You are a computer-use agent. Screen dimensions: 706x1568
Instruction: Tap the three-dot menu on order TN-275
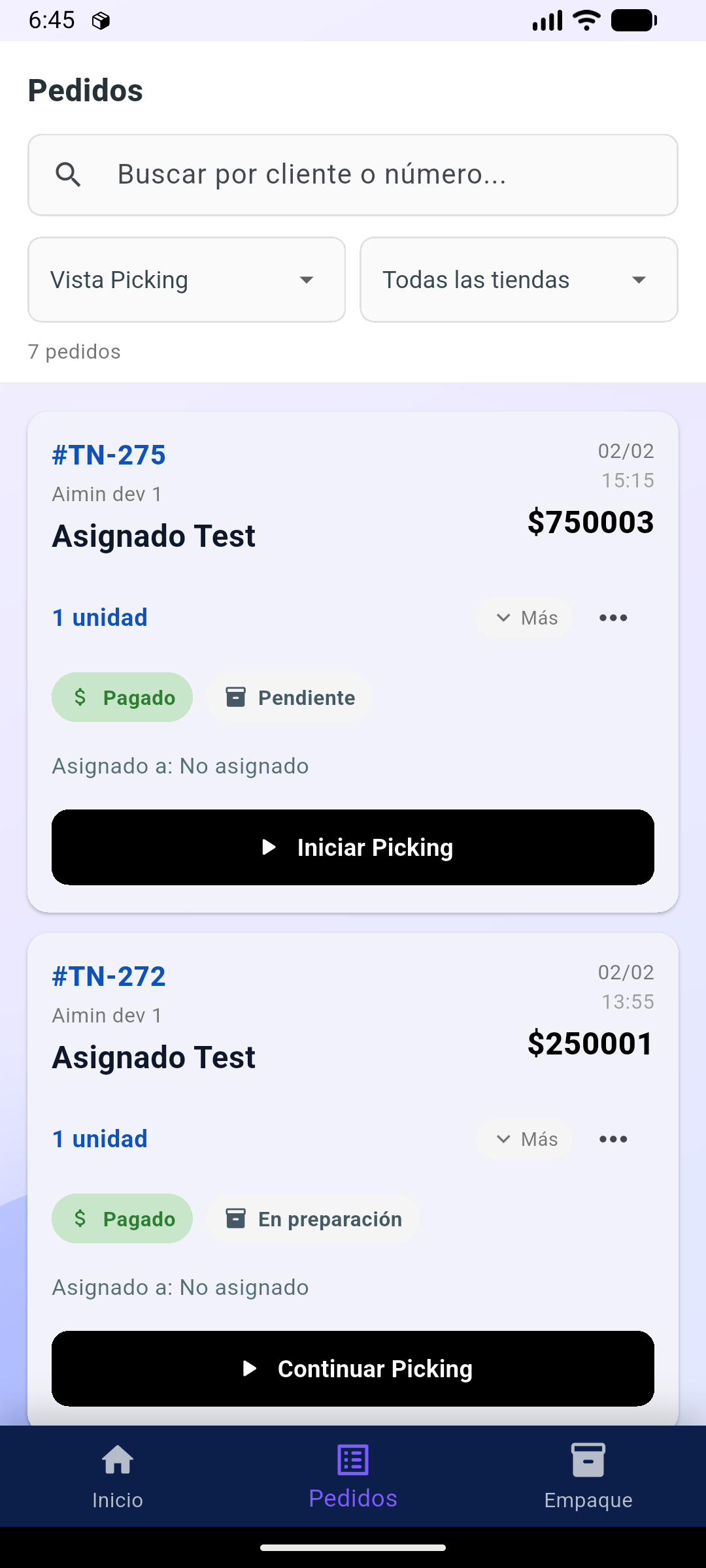613,617
